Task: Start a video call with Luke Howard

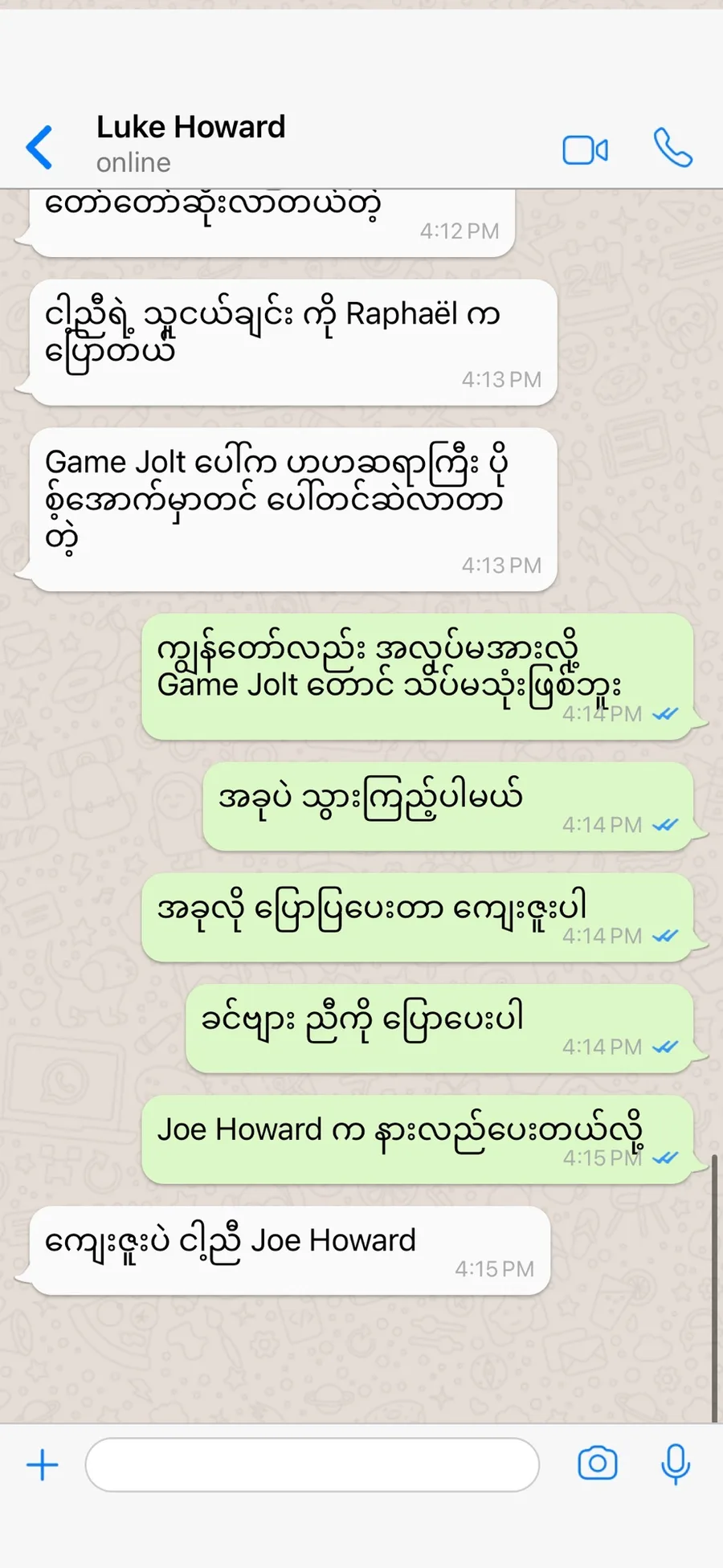Action: 585,149
